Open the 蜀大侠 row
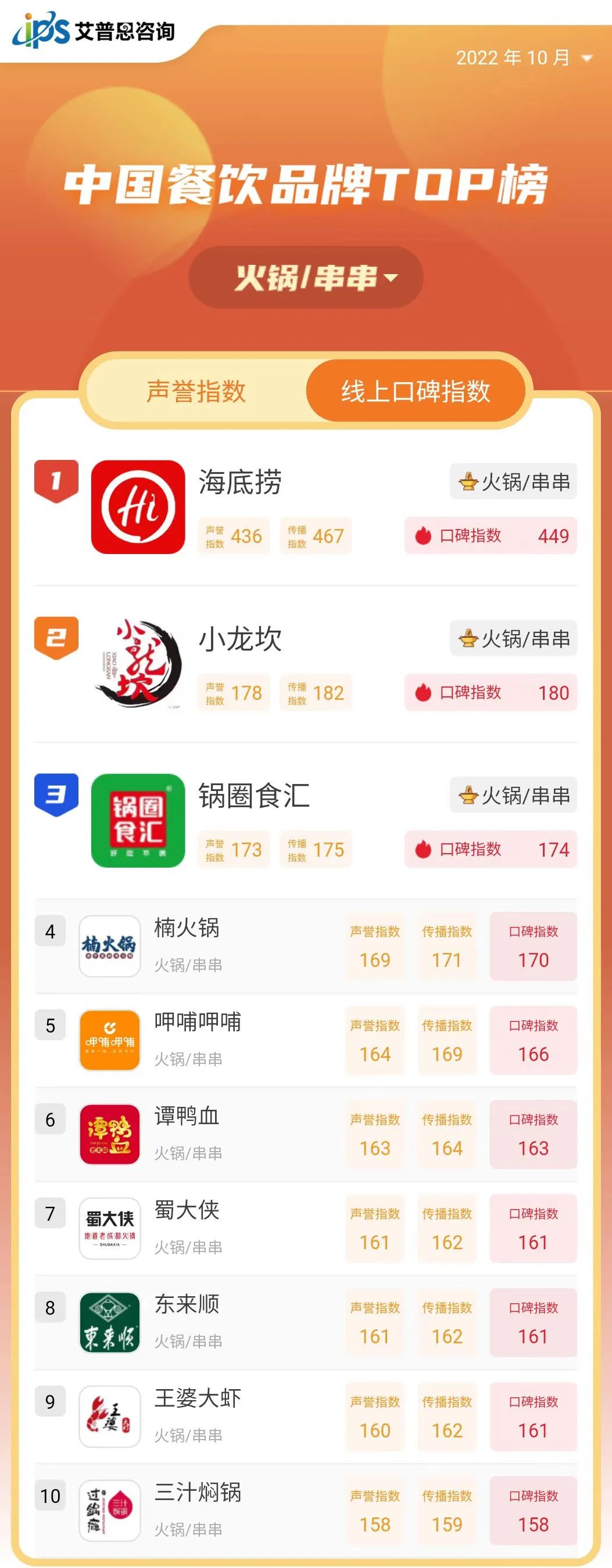Screen dimensions: 612x1568 [187, 1211]
